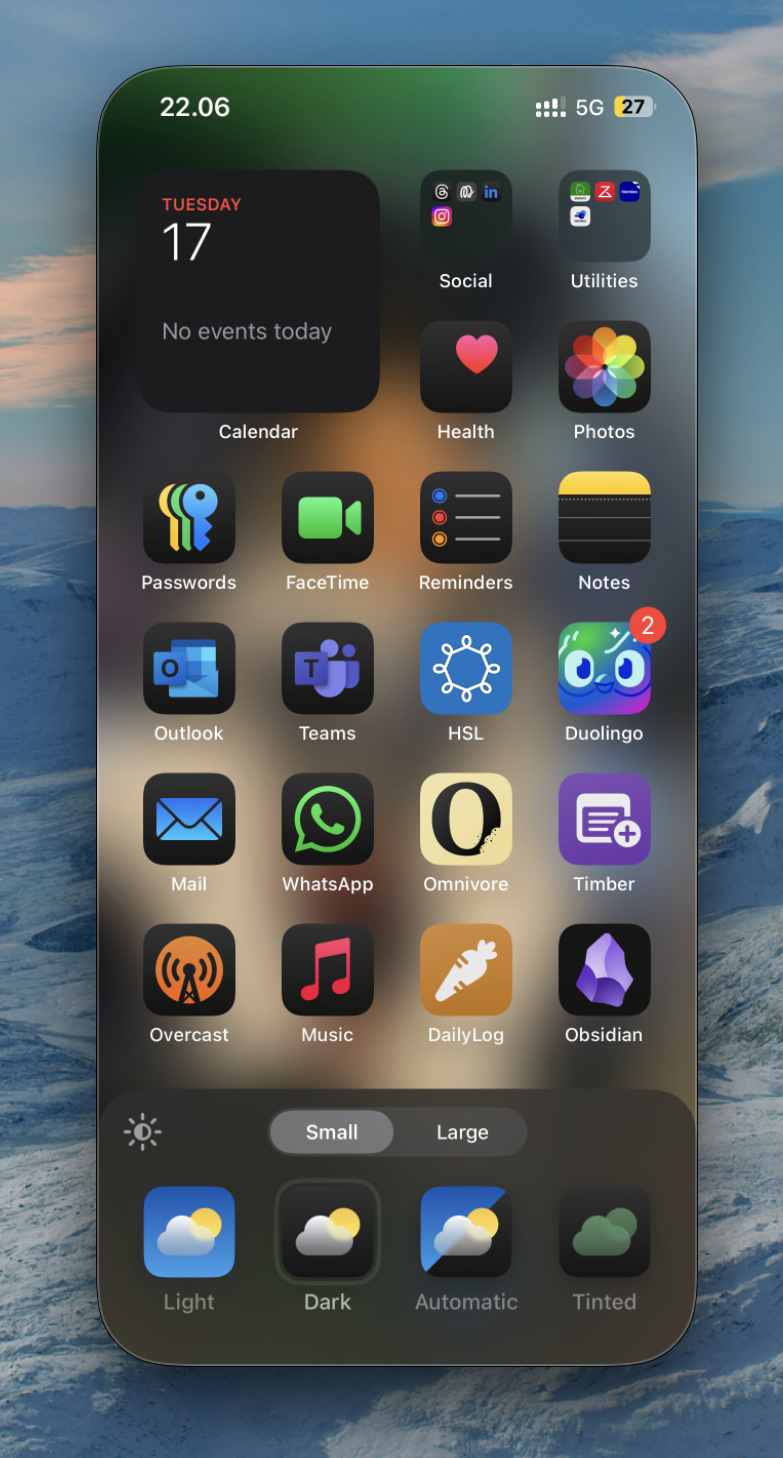Image resolution: width=783 pixels, height=1458 pixels.
Task: Open Reminders
Action: pos(466,518)
